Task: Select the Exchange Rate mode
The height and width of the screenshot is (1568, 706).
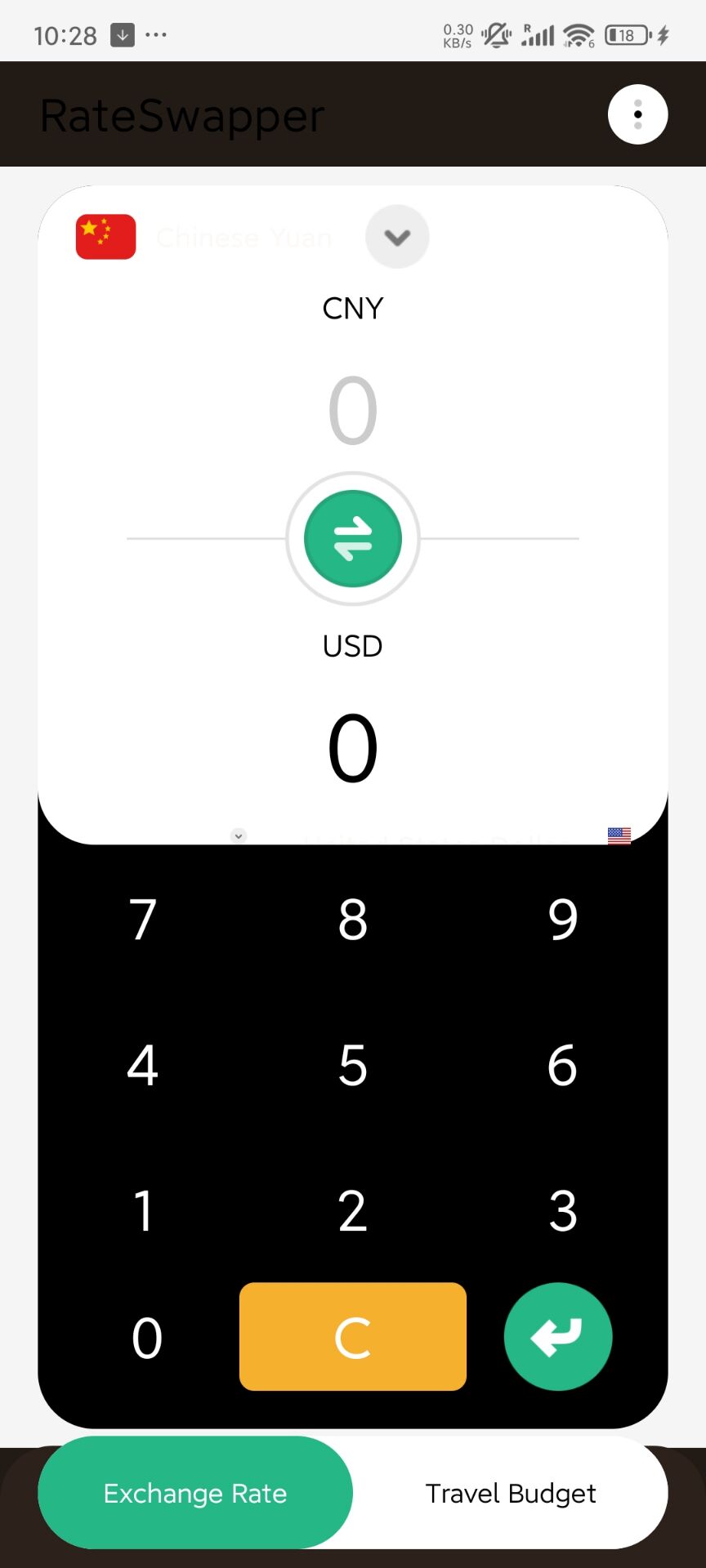Action: click(194, 1492)
